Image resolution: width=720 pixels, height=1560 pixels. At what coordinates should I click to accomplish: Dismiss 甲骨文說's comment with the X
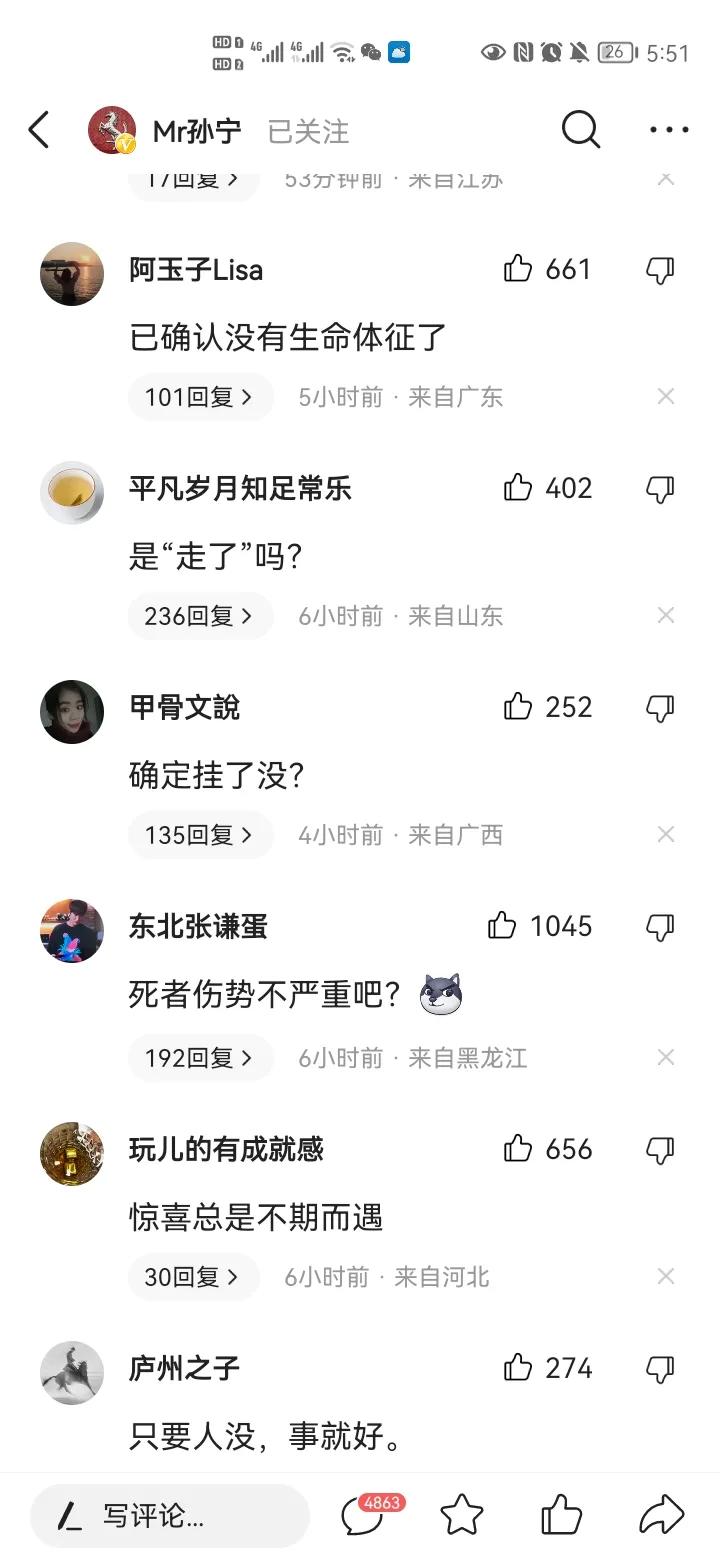(666, 834)
